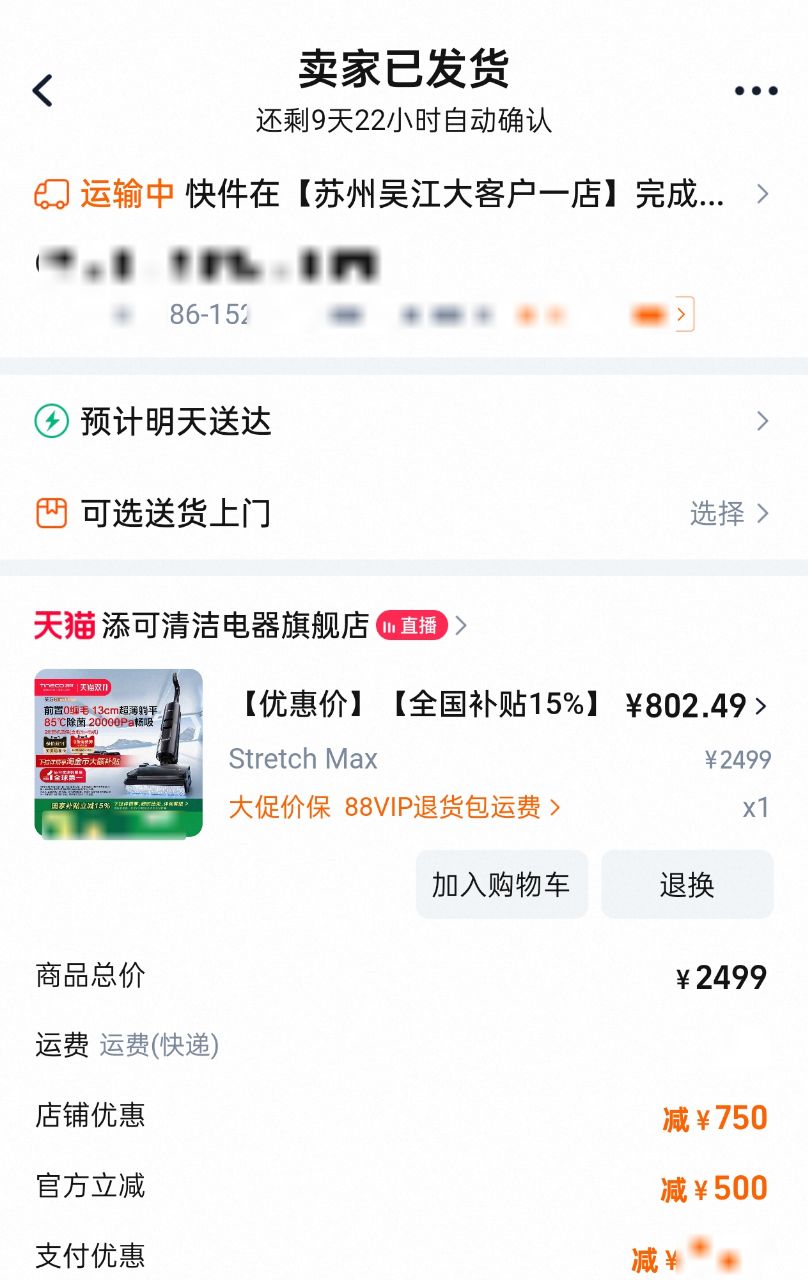808x1280 pixels.
Task: Open the three-dot overflow menu
Action: click(x=755, y=91)
